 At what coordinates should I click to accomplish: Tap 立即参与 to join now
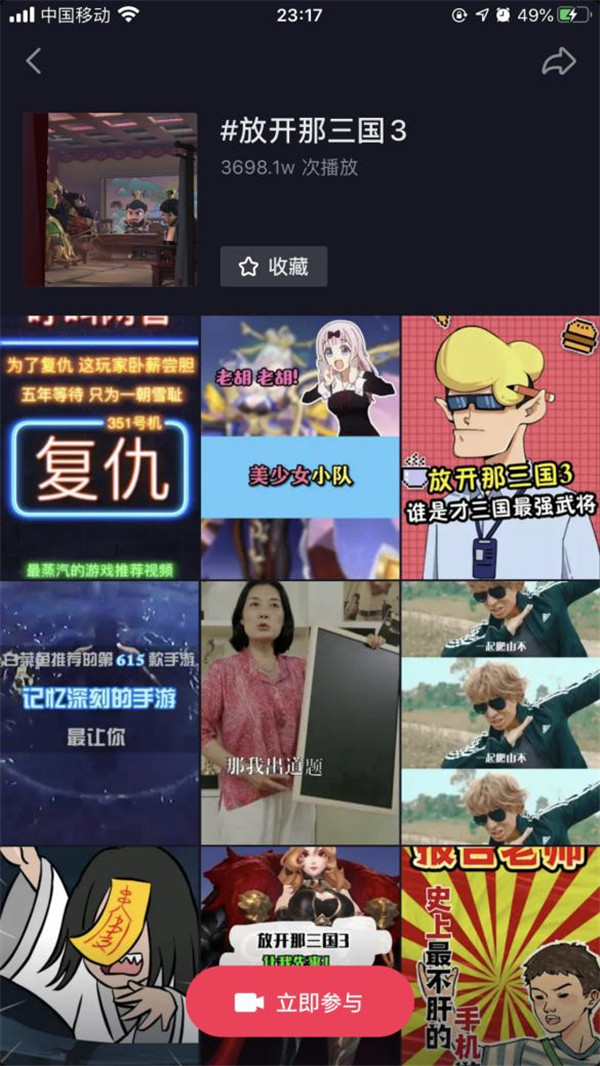[x=300, y=1002]
